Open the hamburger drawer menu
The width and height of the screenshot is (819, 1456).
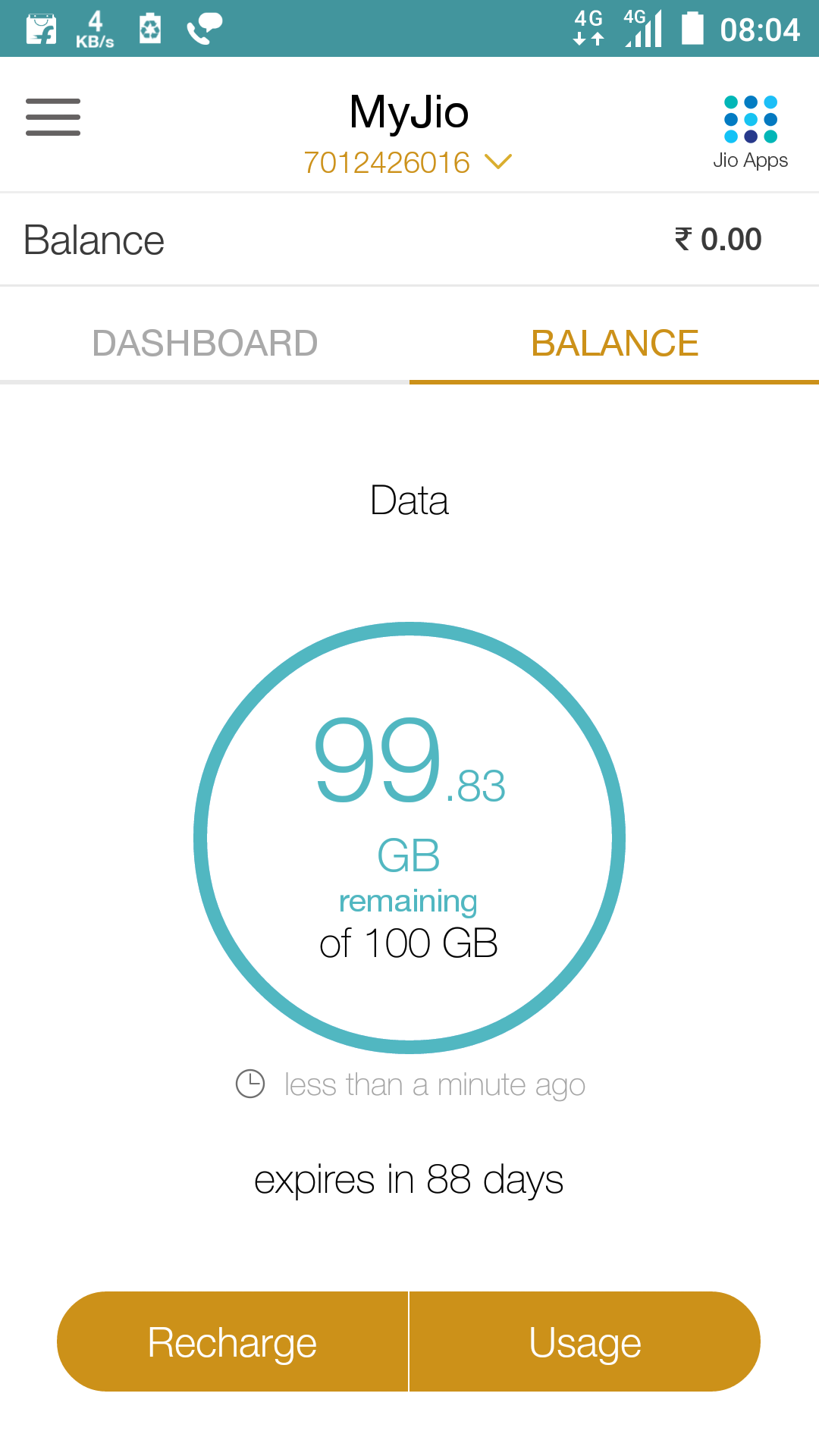tap(53, 117)
